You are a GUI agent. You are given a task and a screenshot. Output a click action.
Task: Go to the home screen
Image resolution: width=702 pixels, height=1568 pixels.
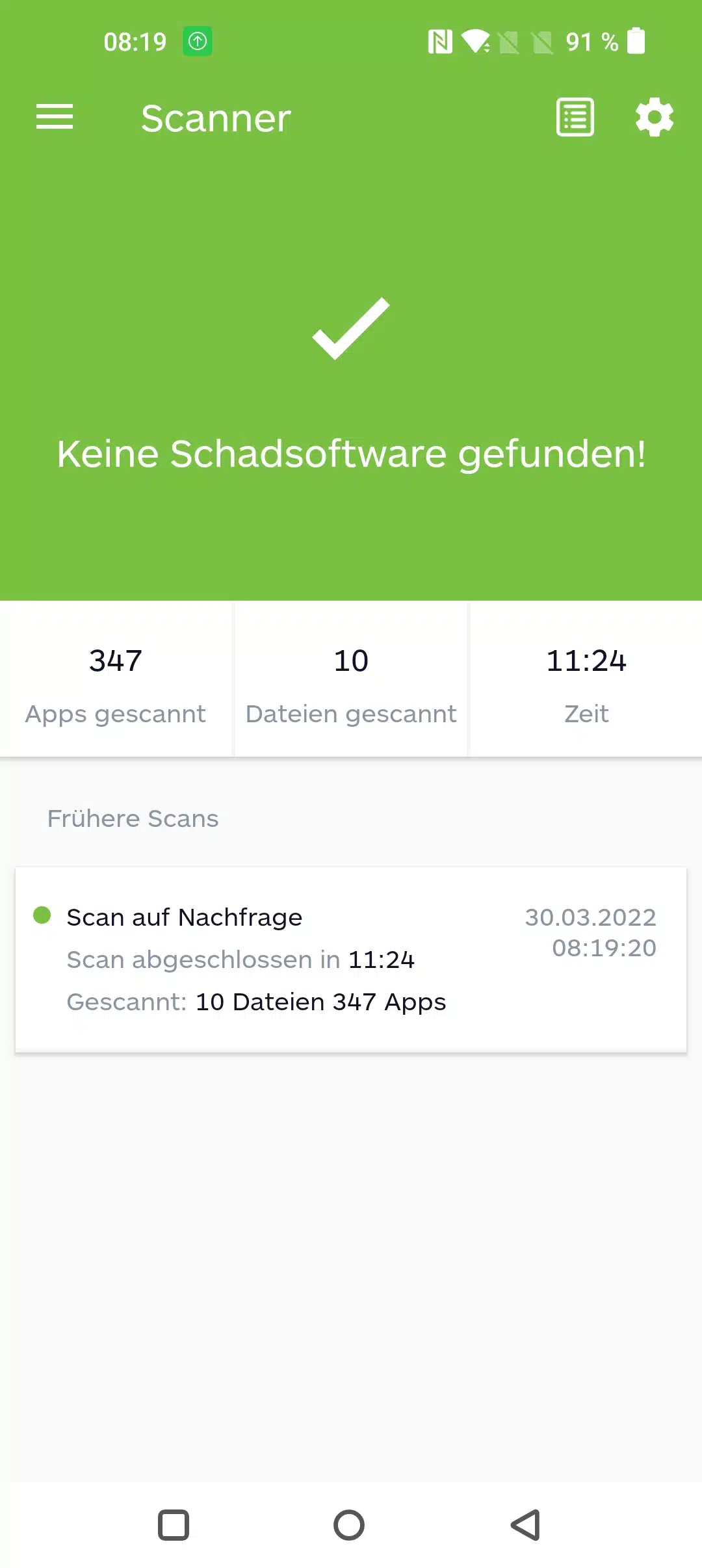point(349,1525)
